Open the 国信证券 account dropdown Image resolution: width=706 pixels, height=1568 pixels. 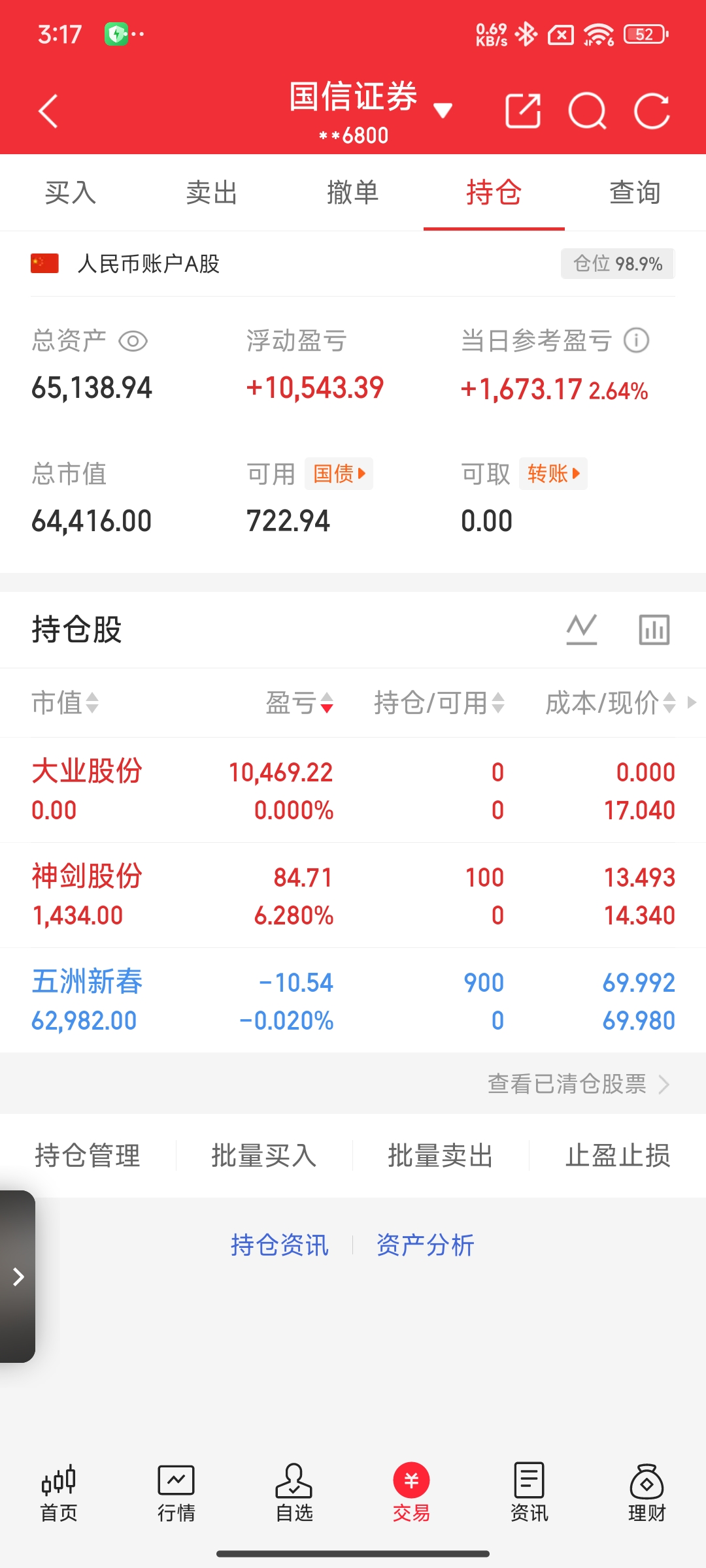click(442, 111)
